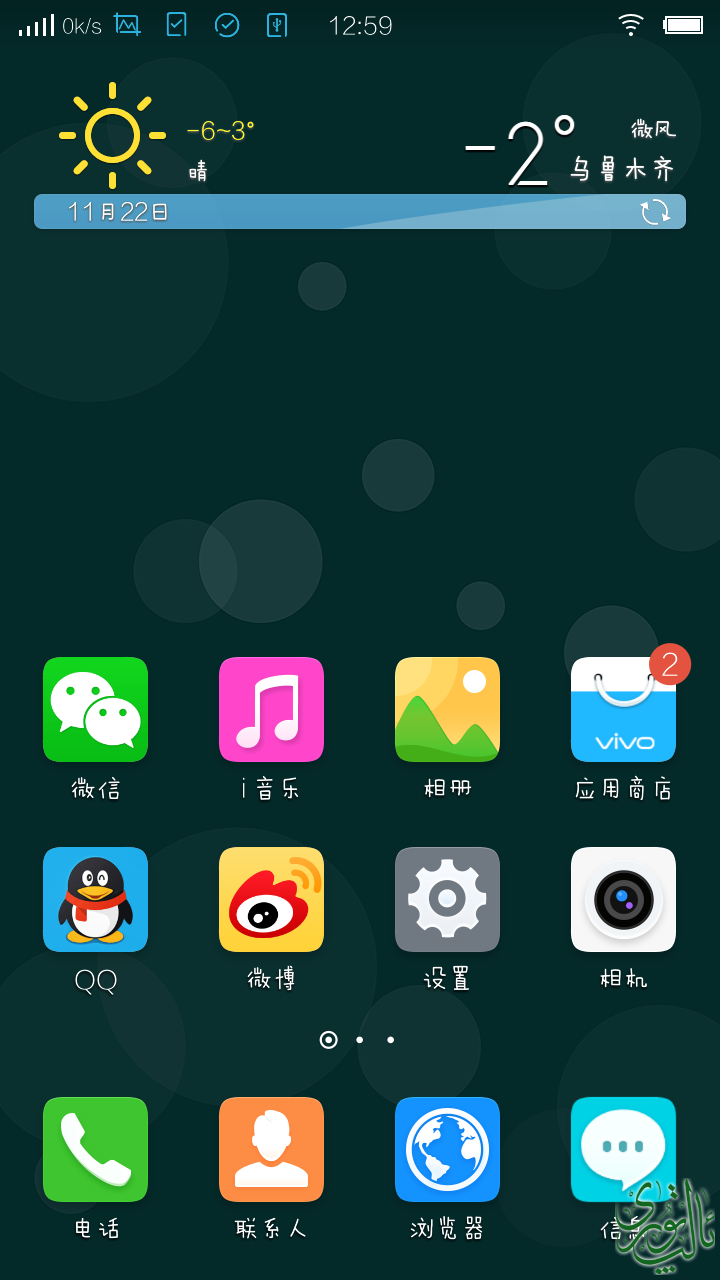Launch the 浏览器 browser
The height and width of the screenshot is (1280, 720).
coord(447,1149)
